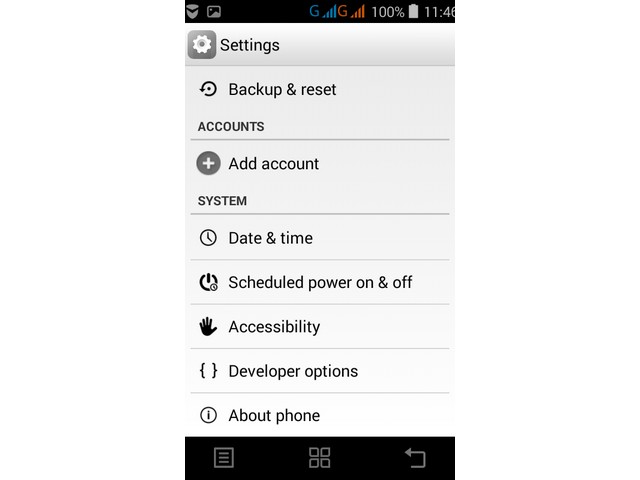Tap the home button in navigation bar

(x=320, y=458)
